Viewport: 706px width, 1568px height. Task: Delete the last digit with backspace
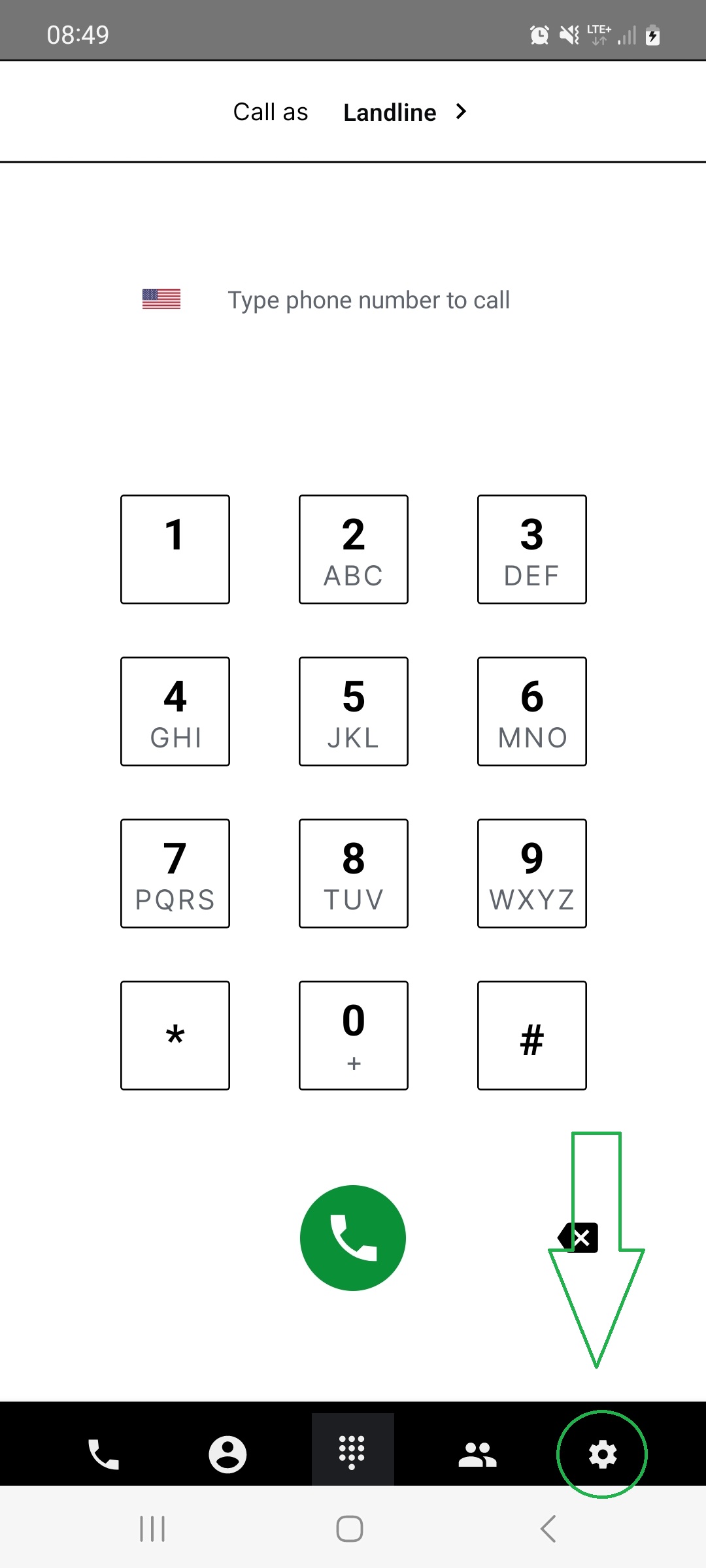578,1238
